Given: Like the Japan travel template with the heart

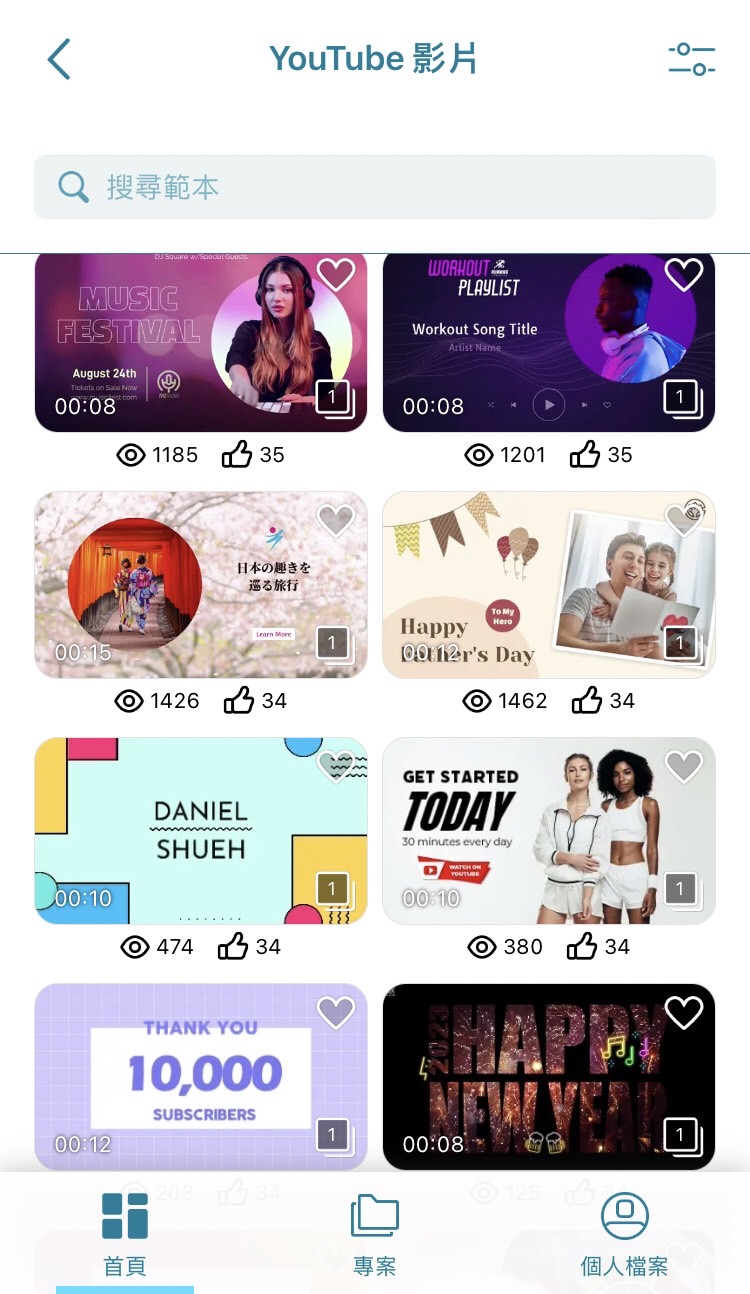Looking at the screenshot, I should pos(336,520).
